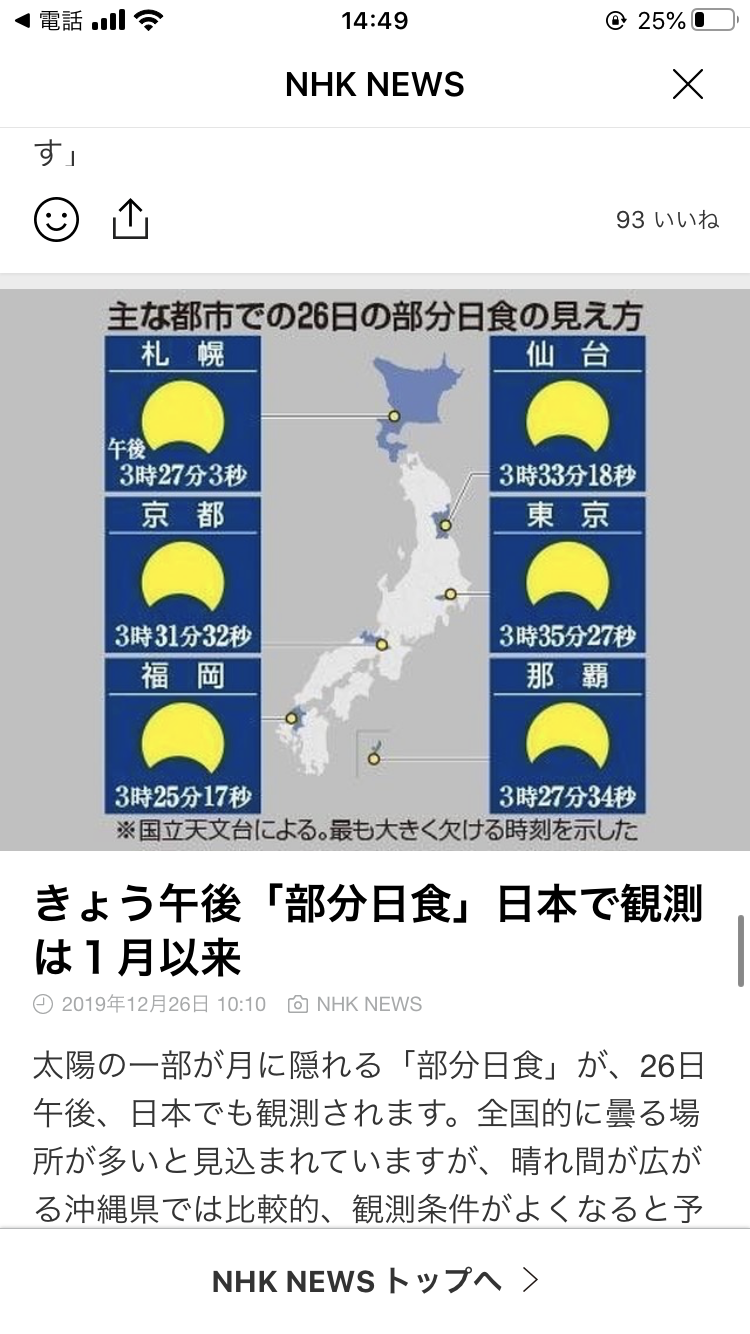Image resolution: width=750 pixels, height=1334 pixels.
Task: Close the NHK NEWS page
Action: pos(688,85)
